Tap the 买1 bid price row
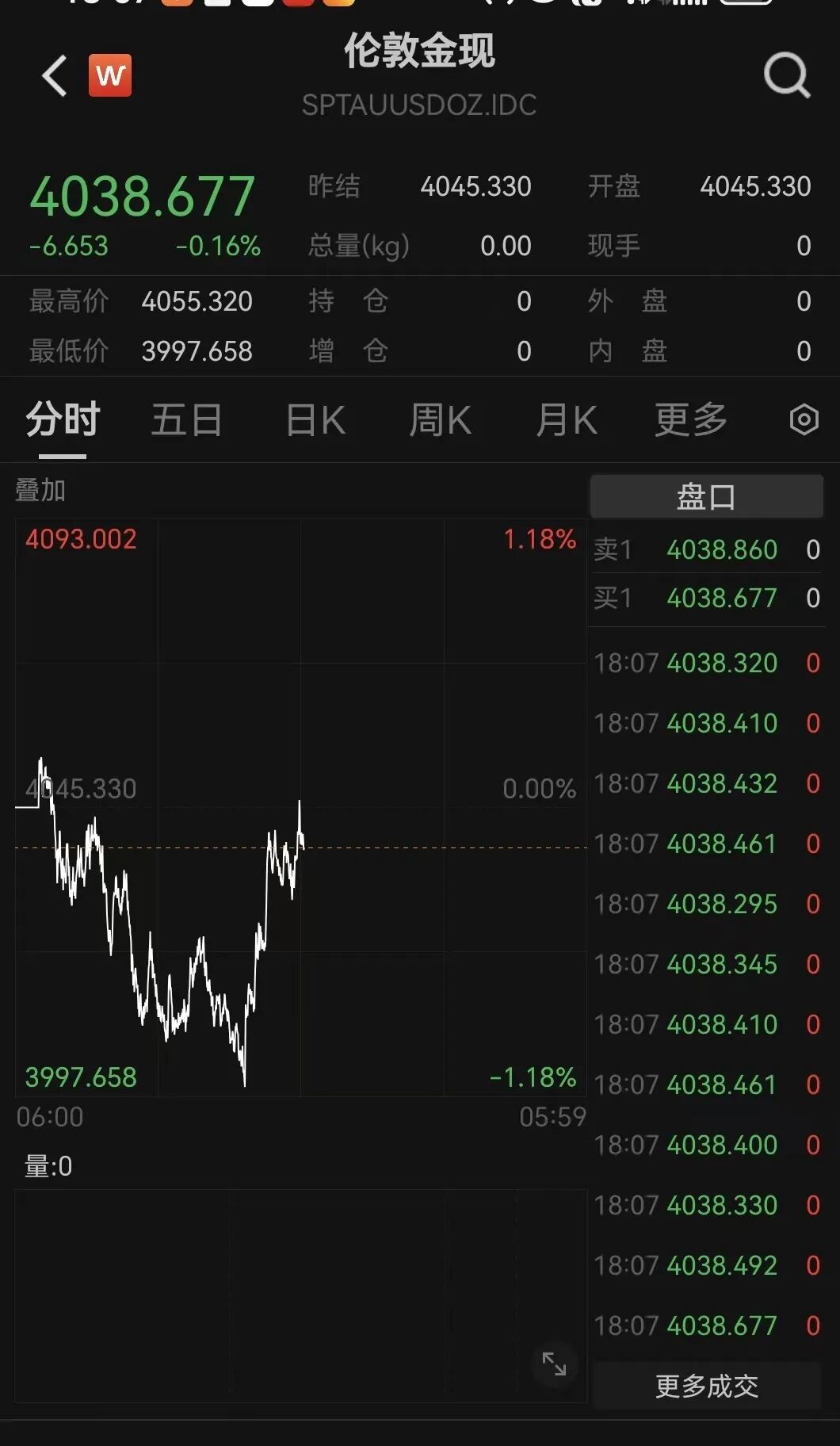840x1446 pixels. coord(705,599)
